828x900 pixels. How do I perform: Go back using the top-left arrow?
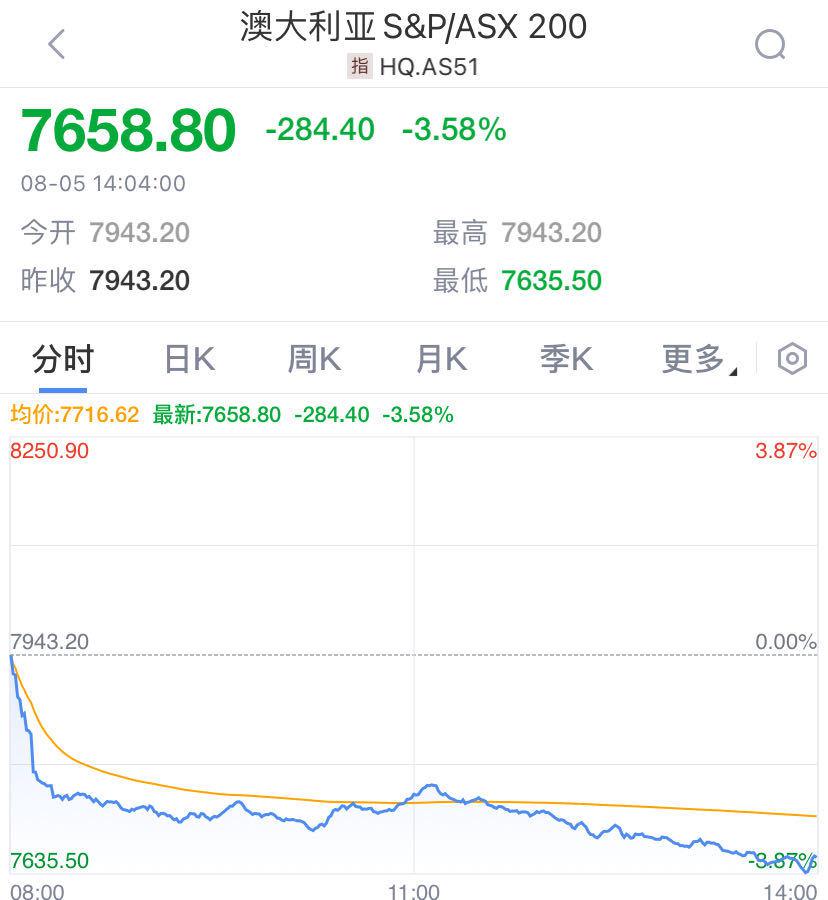pos(57,44)
